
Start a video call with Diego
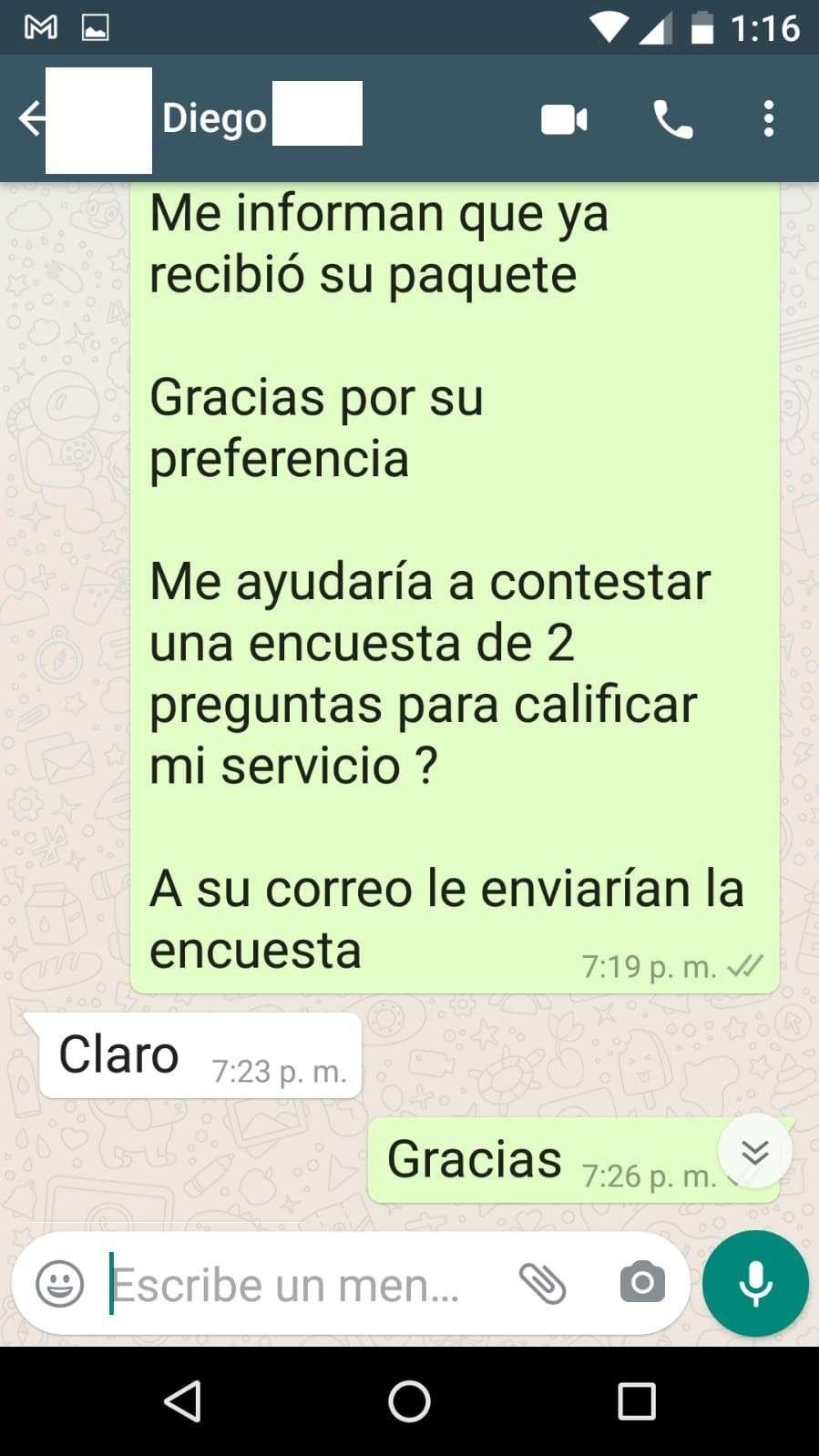564,119
